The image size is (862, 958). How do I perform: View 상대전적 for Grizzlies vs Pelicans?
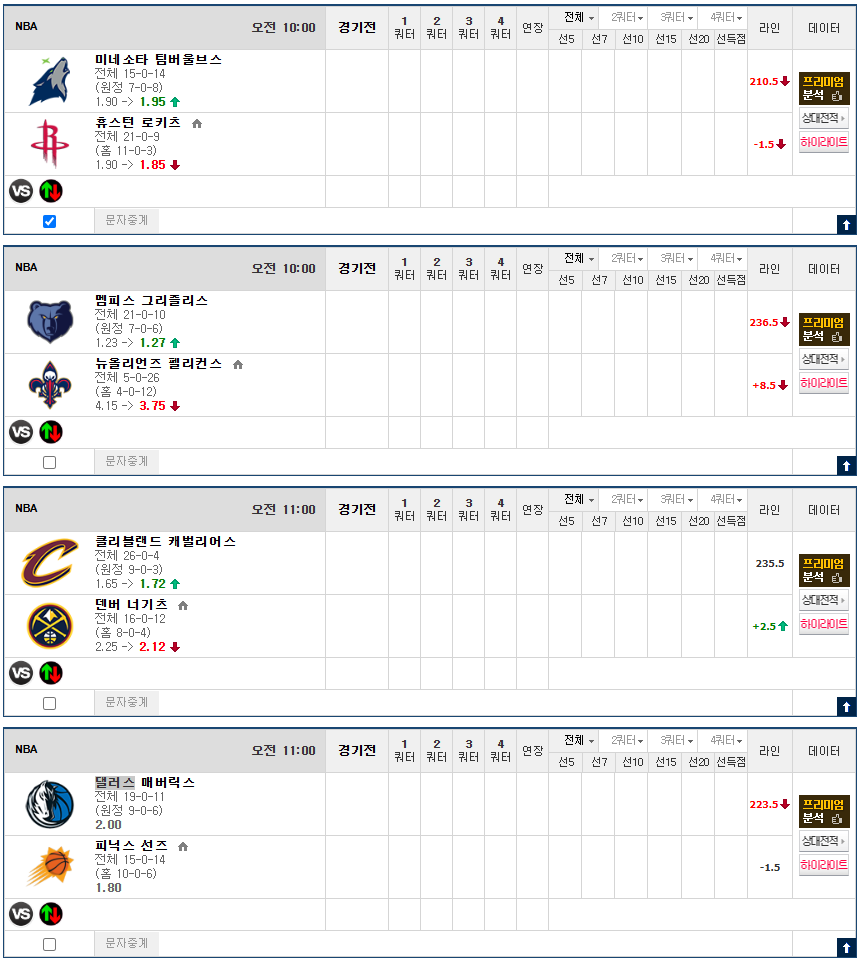coord(823,359)
